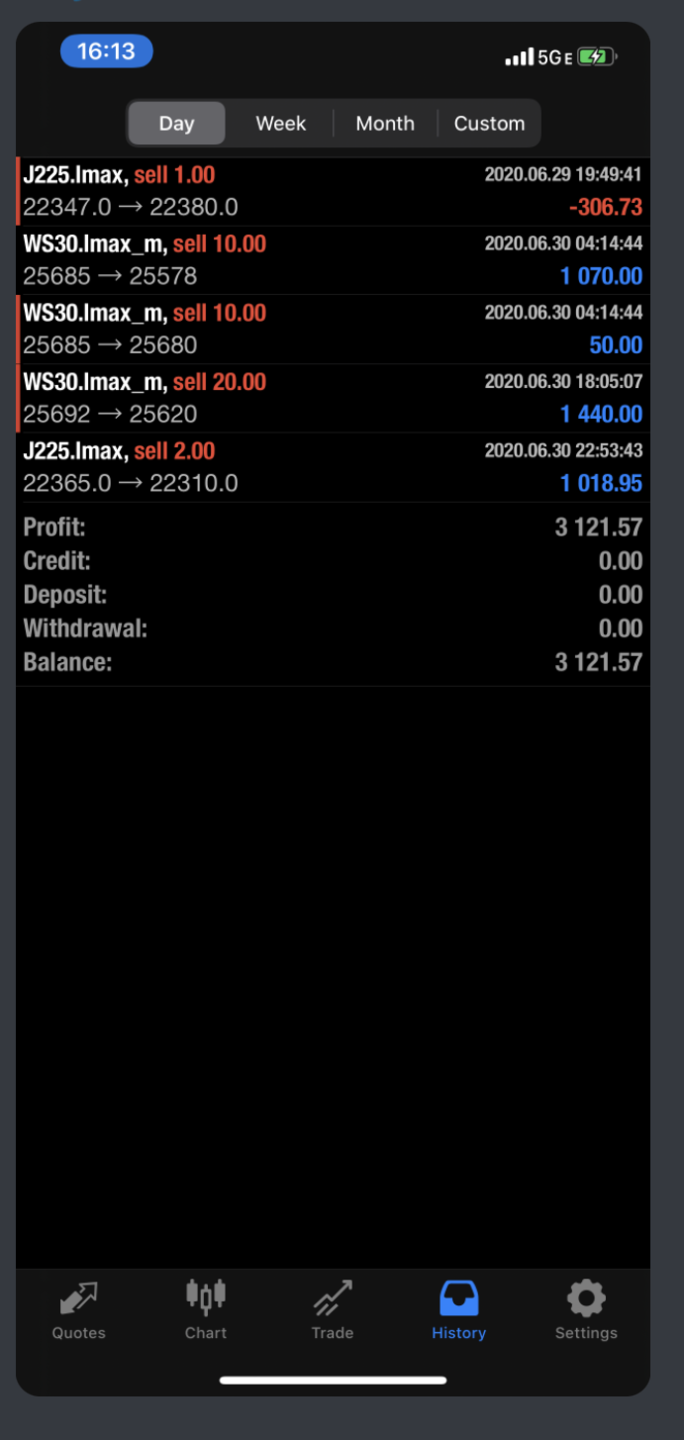684x1440 pixels.
Task: Open the Quotes tab
Action: click(x=79, y=1311)
